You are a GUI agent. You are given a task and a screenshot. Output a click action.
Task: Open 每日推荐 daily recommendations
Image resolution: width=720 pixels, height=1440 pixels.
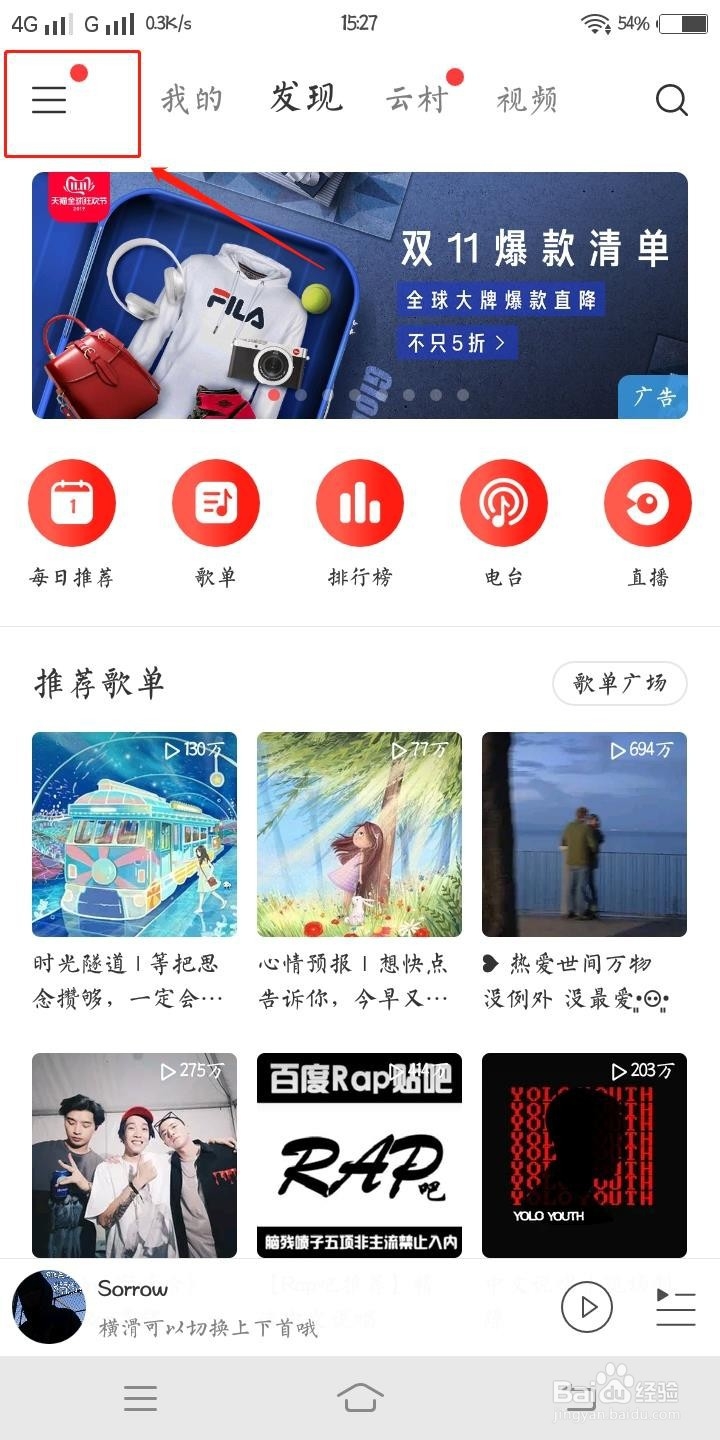click(72, 503)
